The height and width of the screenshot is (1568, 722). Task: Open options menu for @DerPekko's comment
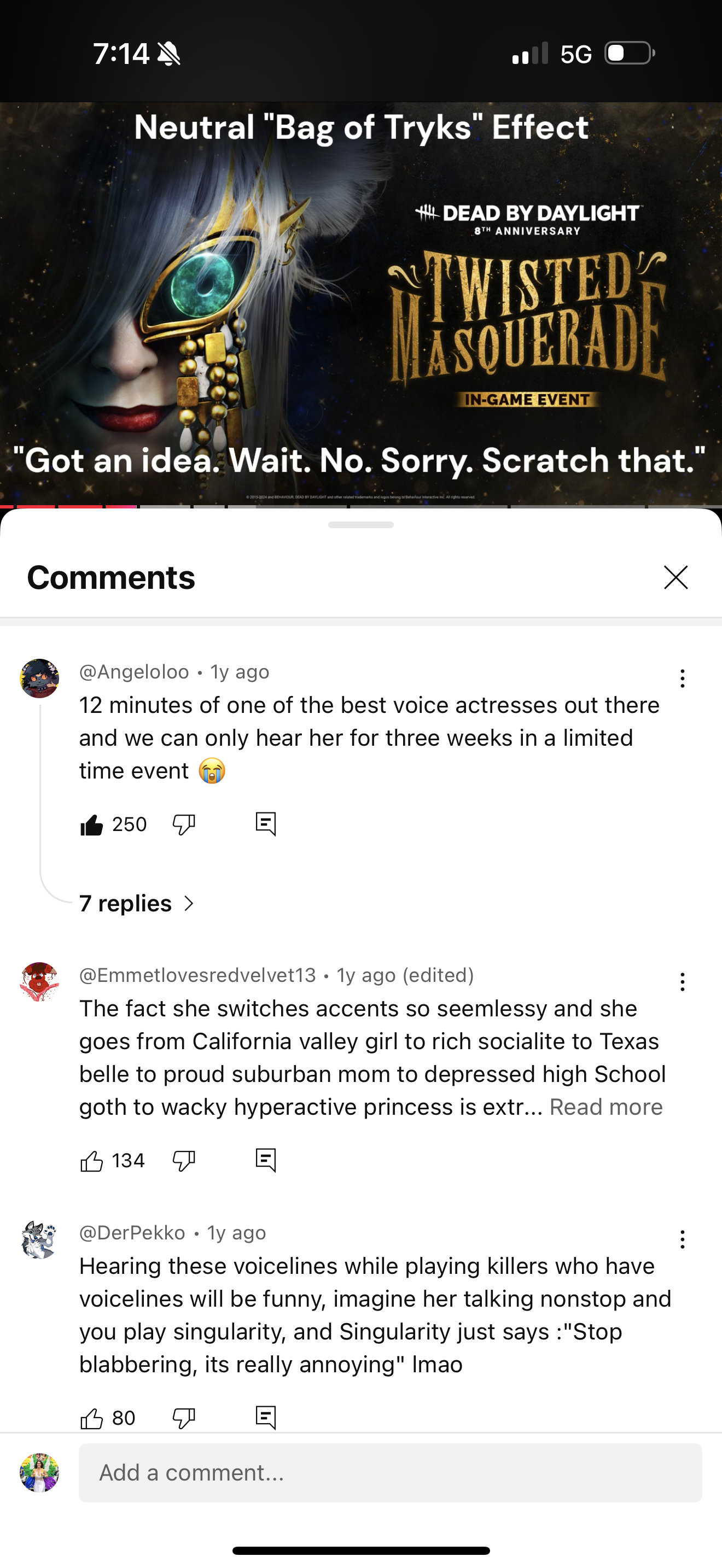pos(683,1239)
